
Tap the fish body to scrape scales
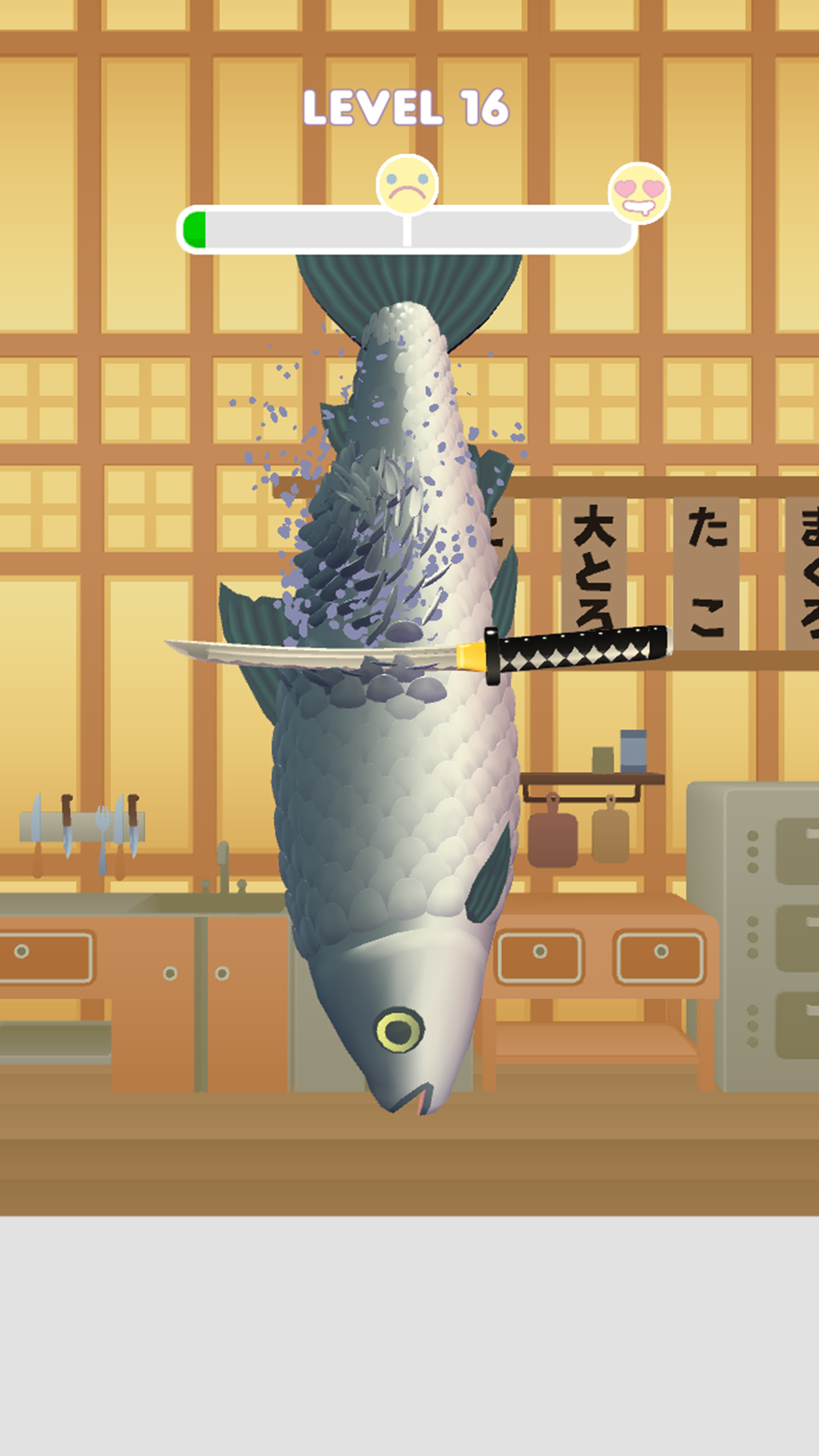click(x=396, y=791)
